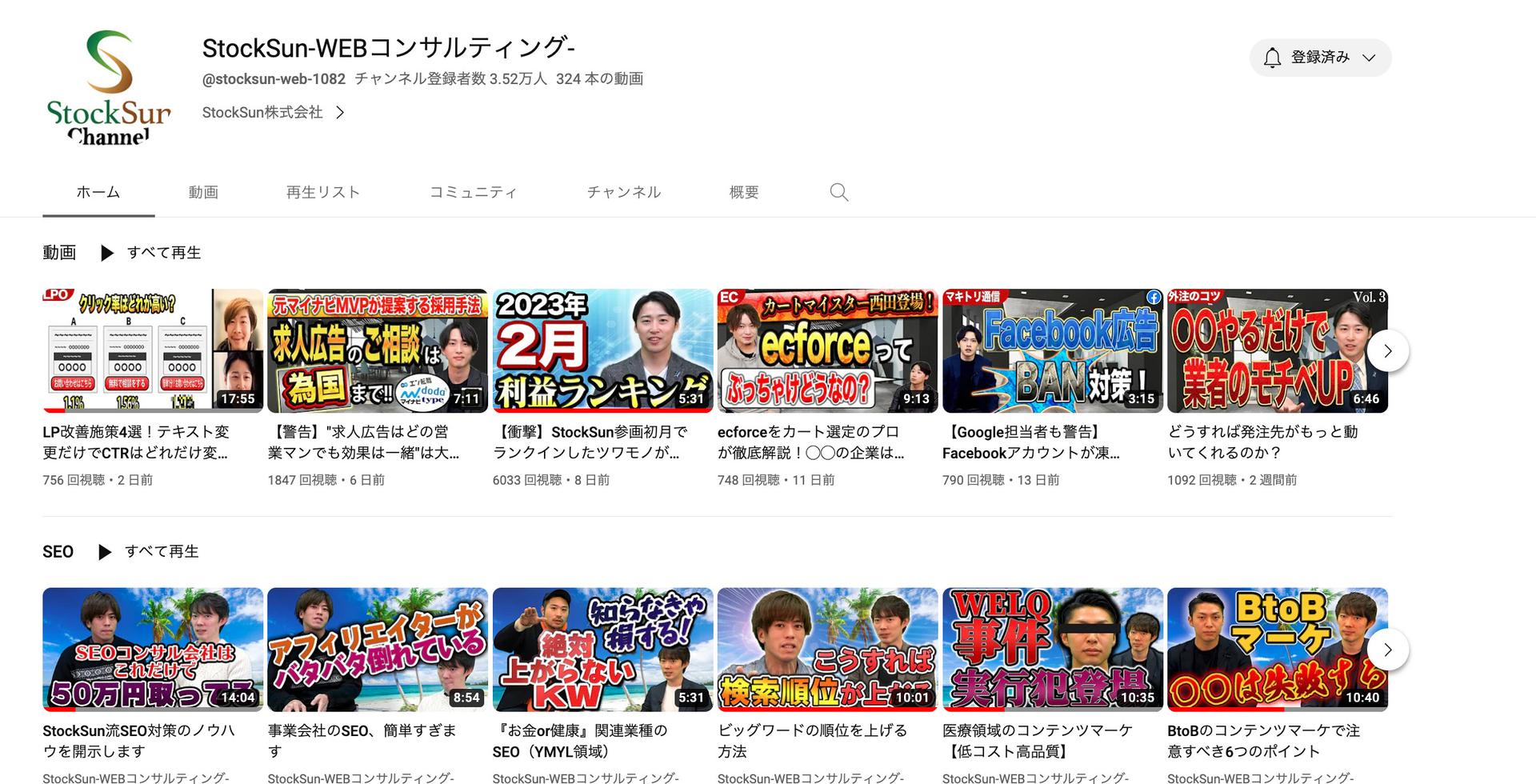Screen dimensions: 1536x784
Task: Open the 2023年2月利益ランキング video
Action: 602,351
